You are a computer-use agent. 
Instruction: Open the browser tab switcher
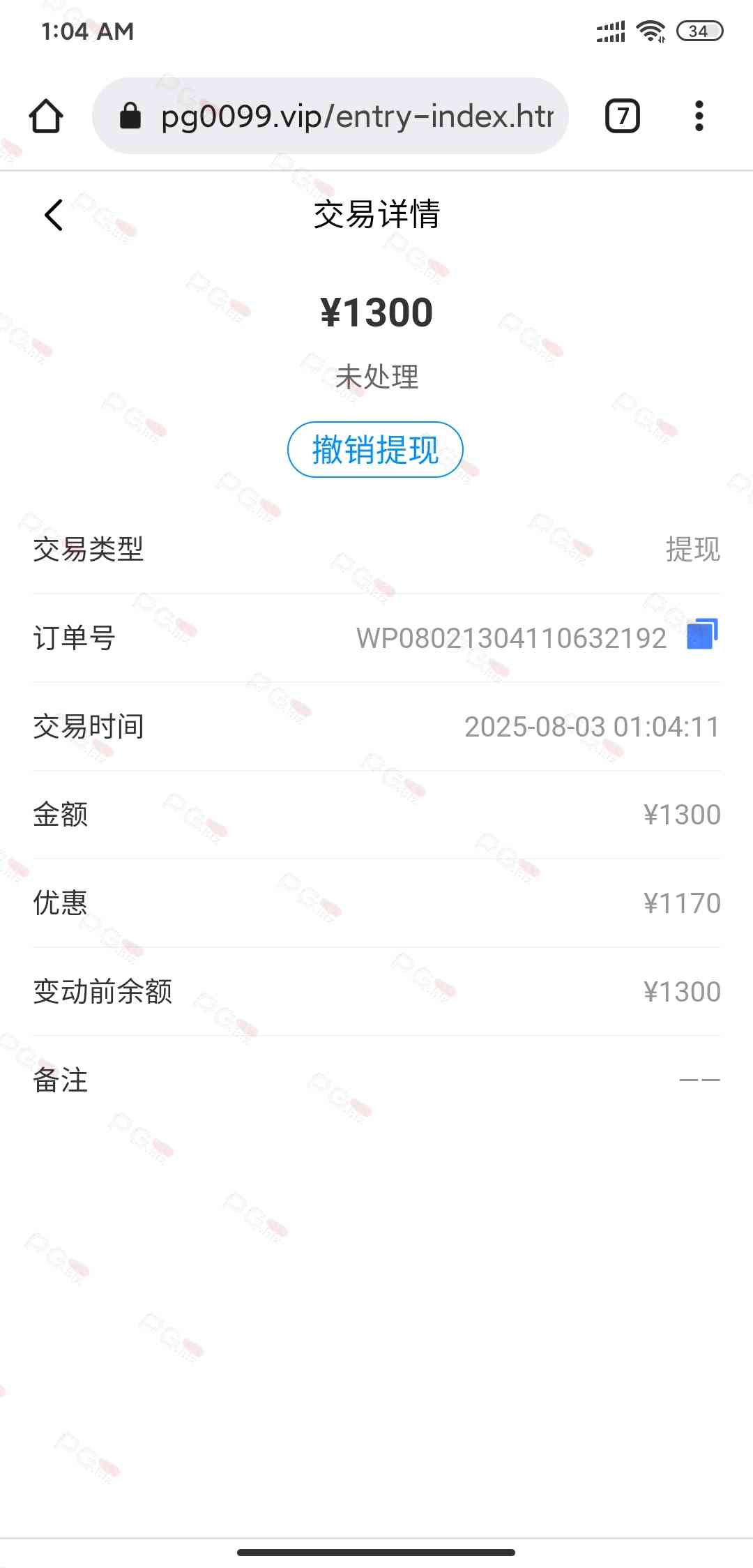tap(622, 116)
